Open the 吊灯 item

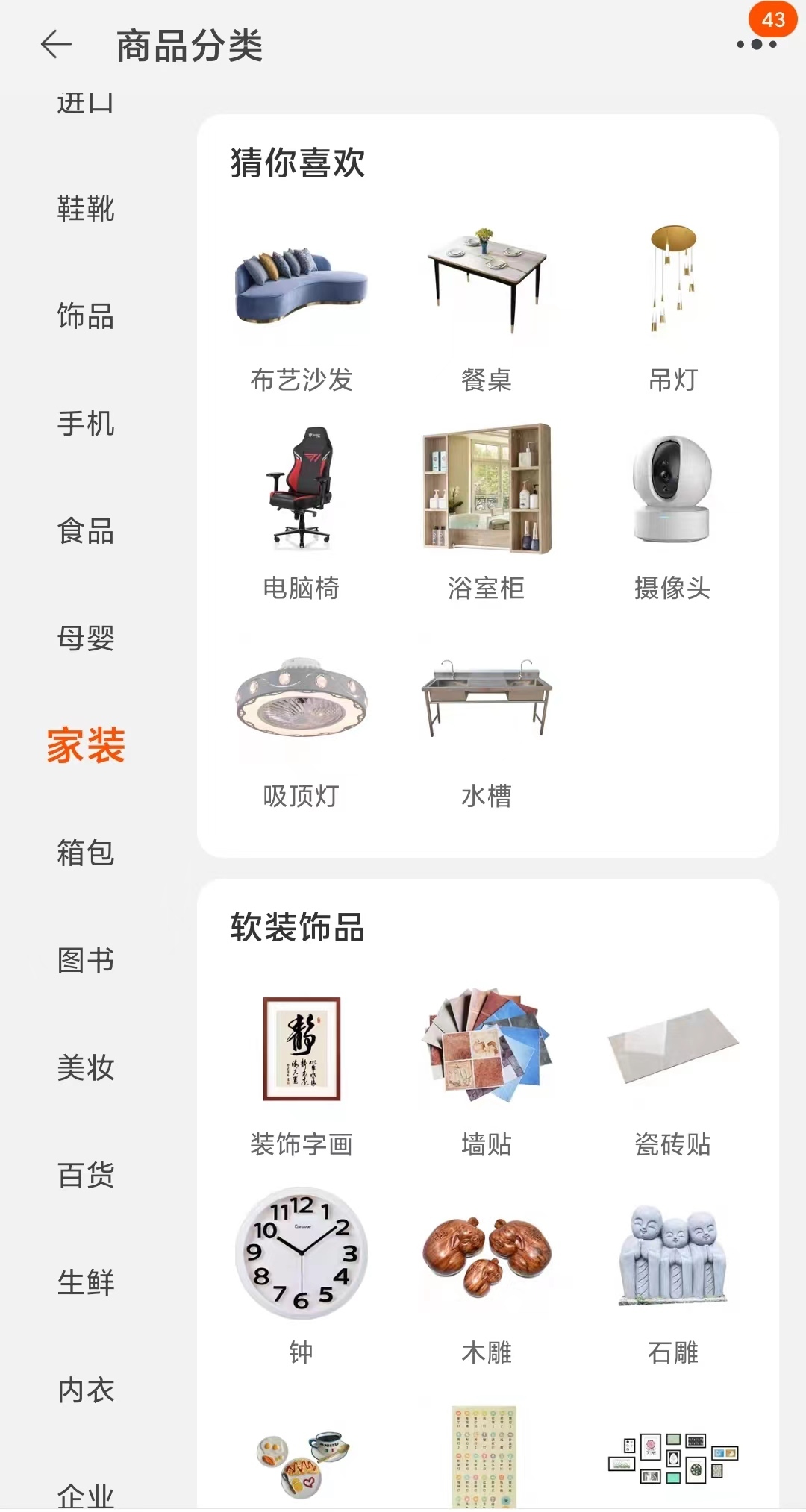(x=672, y=307)
